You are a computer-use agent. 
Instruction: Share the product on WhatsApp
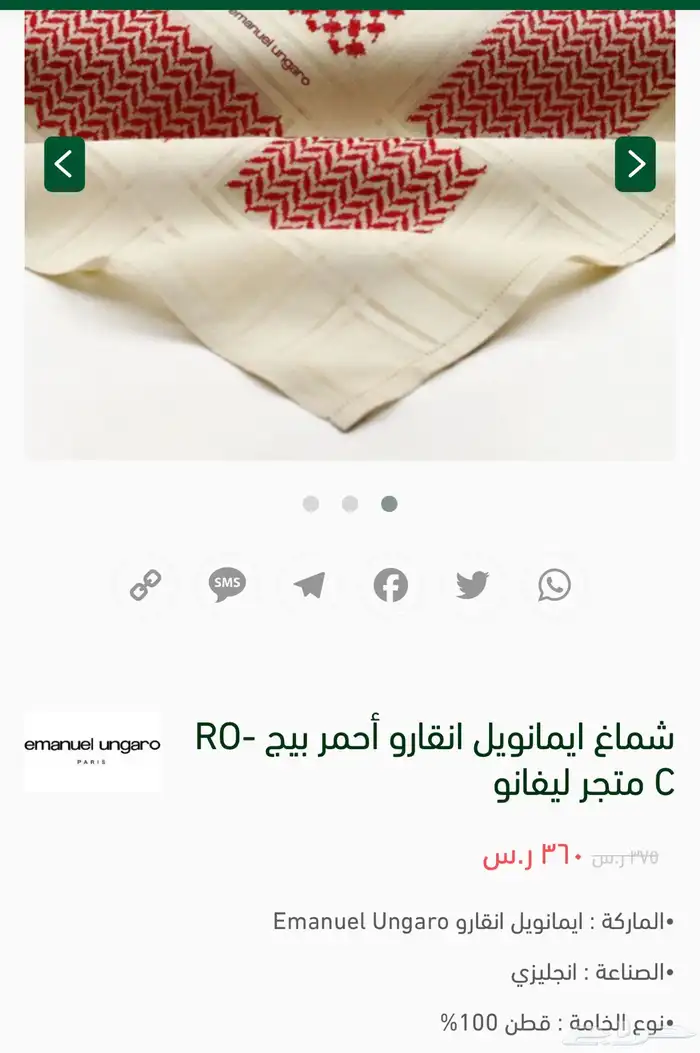pos(554,585)
